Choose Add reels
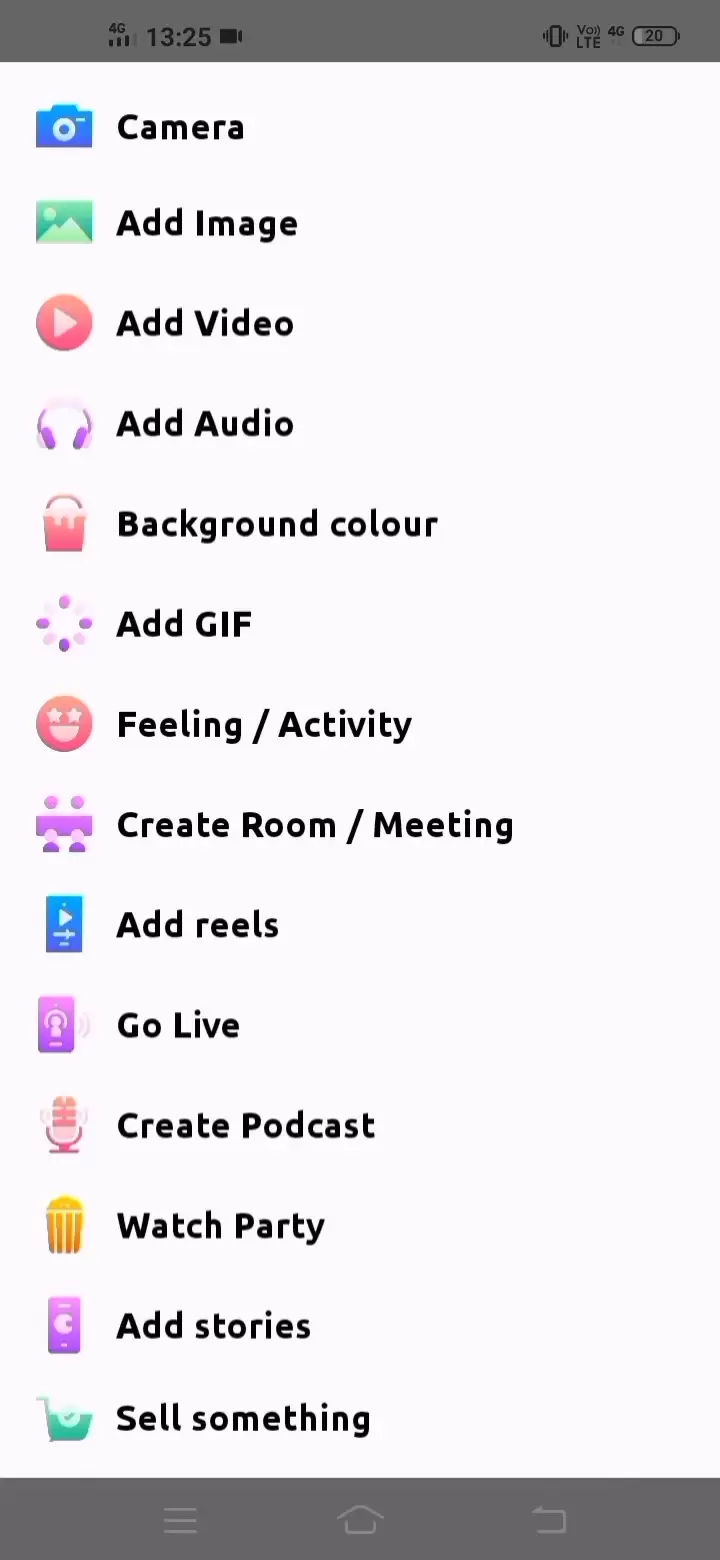 pos(360,925)
